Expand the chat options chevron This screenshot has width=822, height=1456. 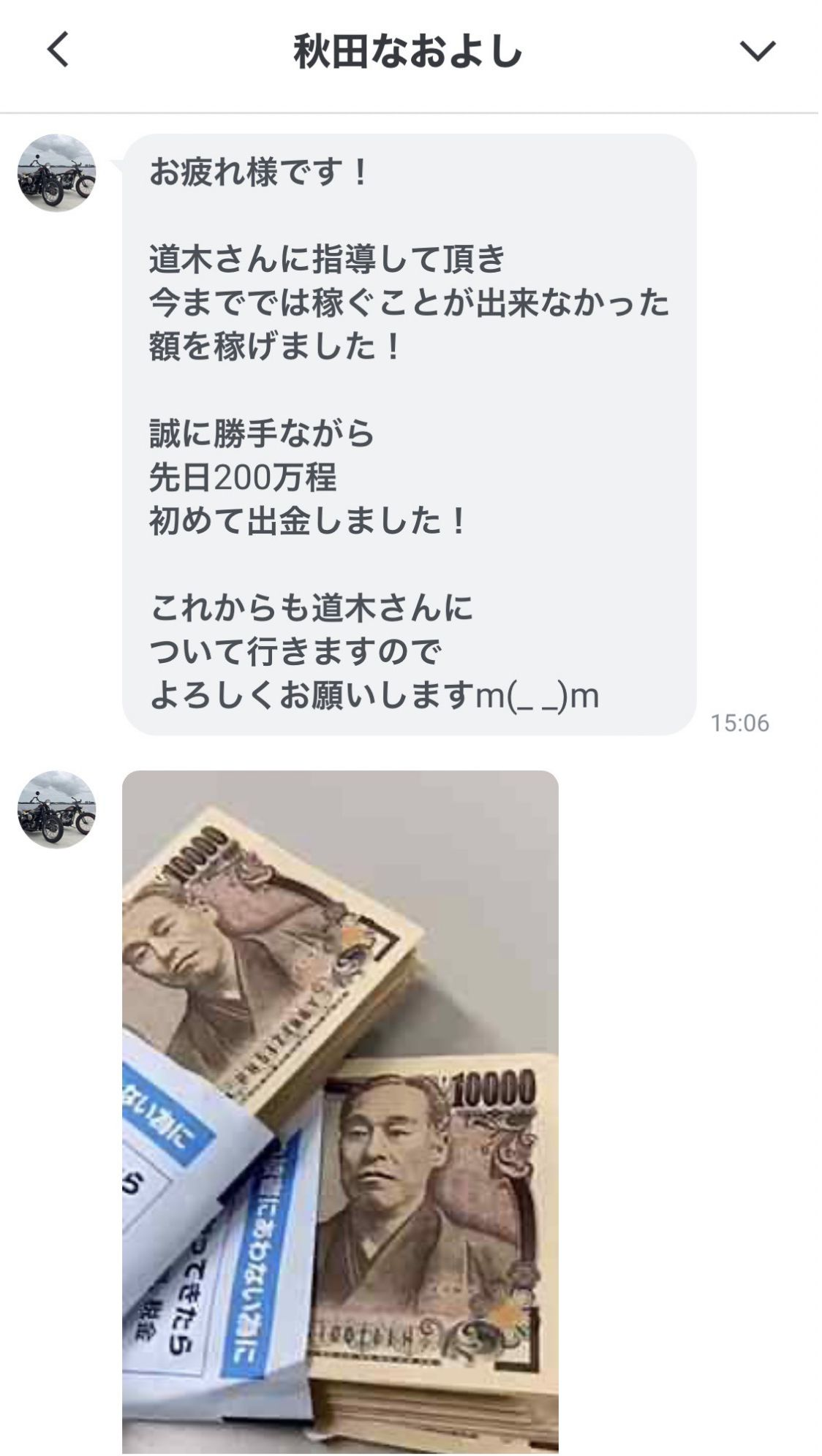coord(757,50)
